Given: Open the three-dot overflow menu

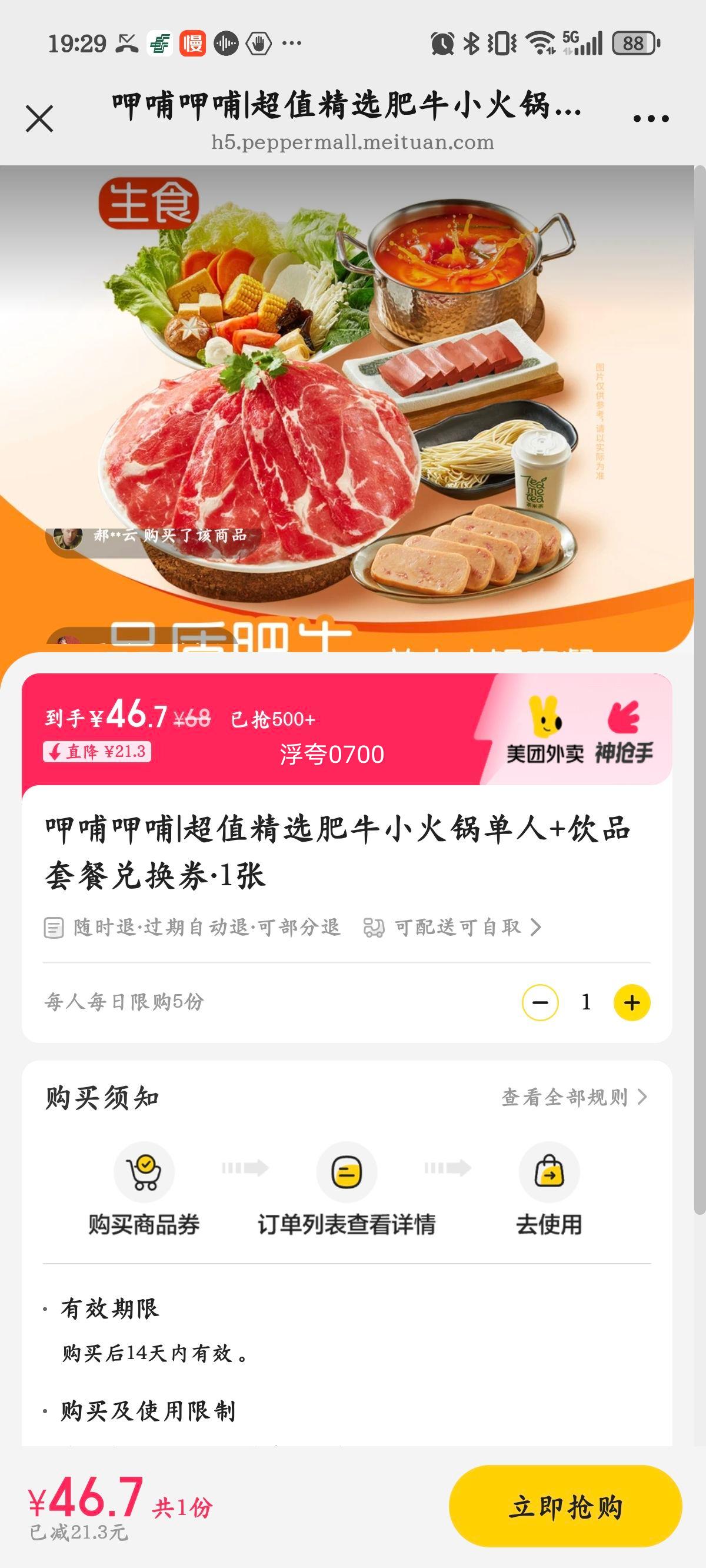Looking at the screenshot, I should (x=651, y=118).
